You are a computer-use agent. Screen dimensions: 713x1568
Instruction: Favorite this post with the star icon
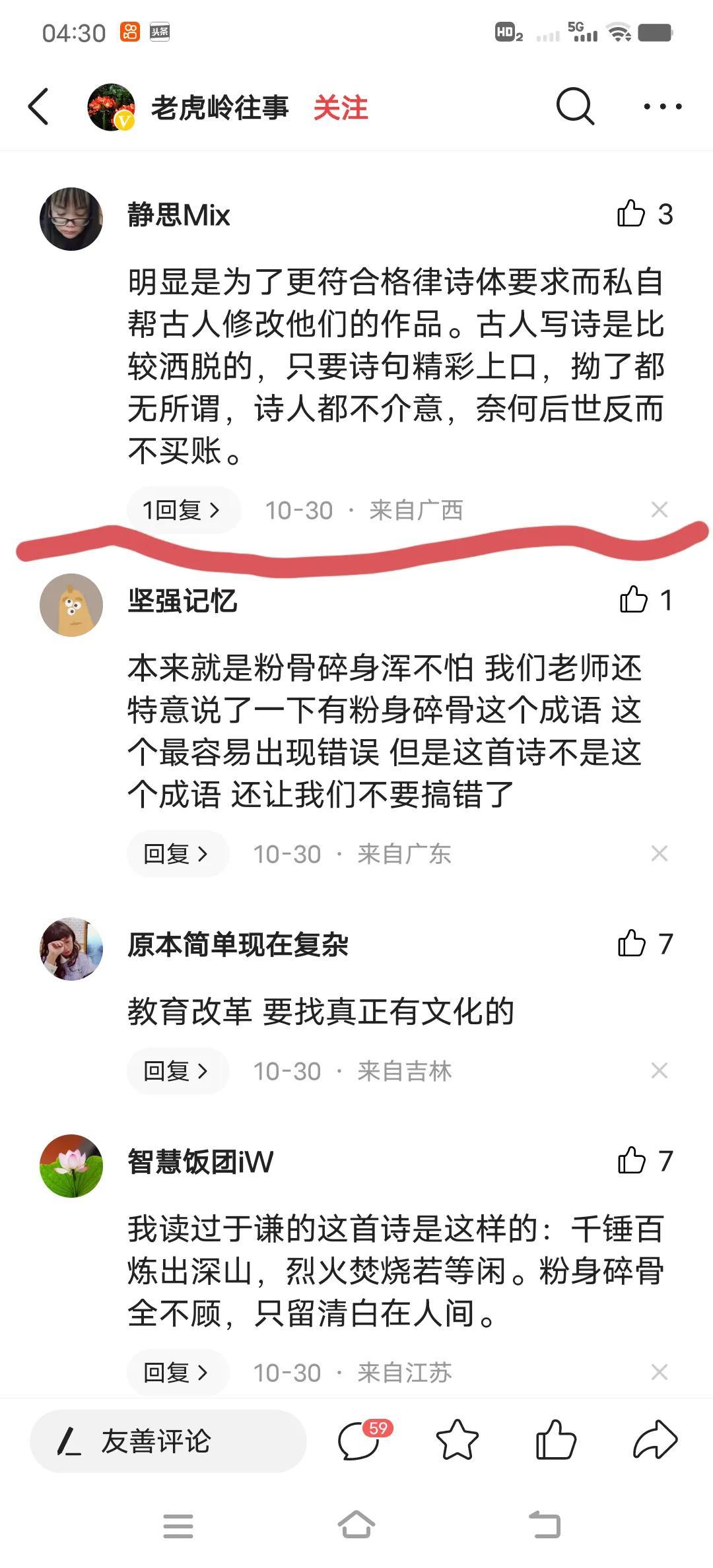[x=457, y=1441]
